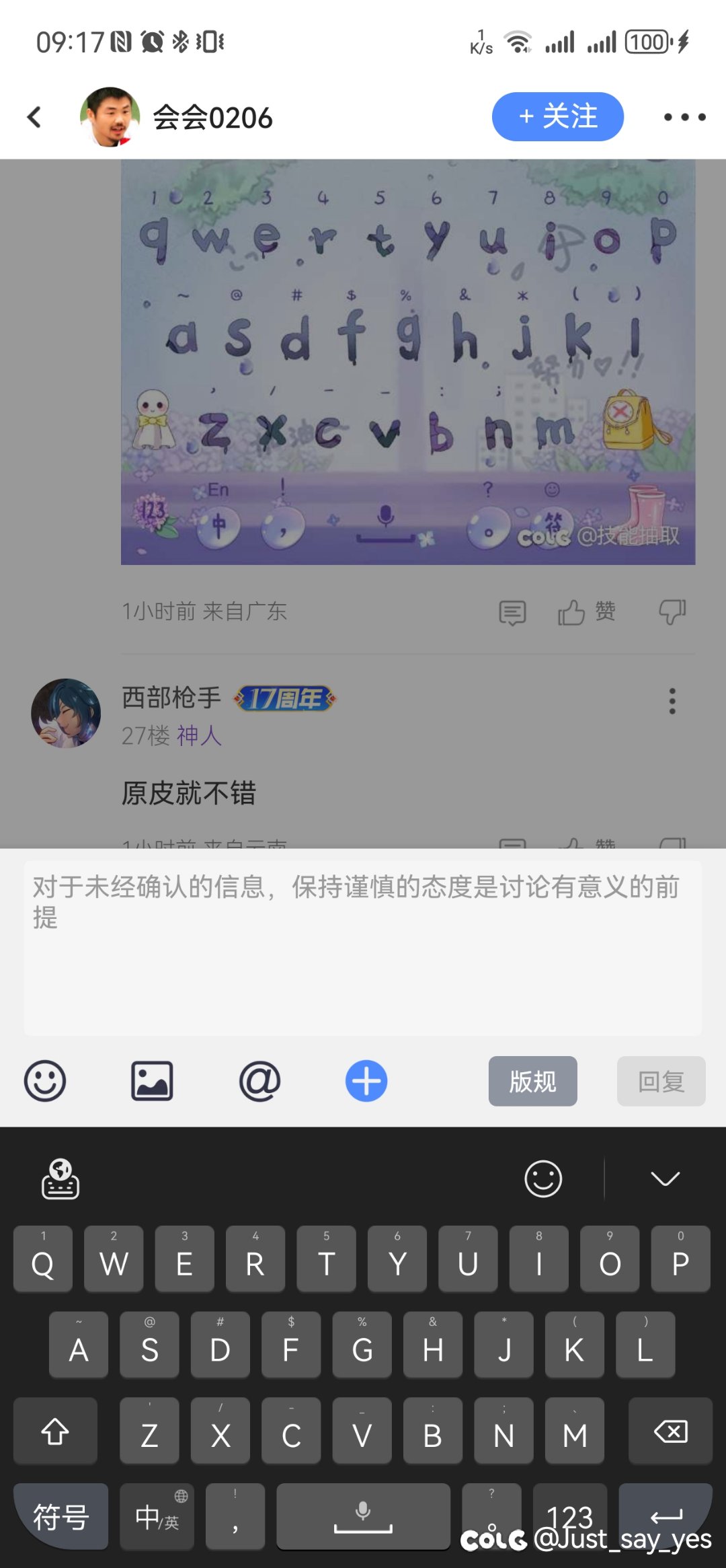Viewport: 726px width, 1568px height.
Task: Tap the shift key on the keyboard
Action: 55,1430
